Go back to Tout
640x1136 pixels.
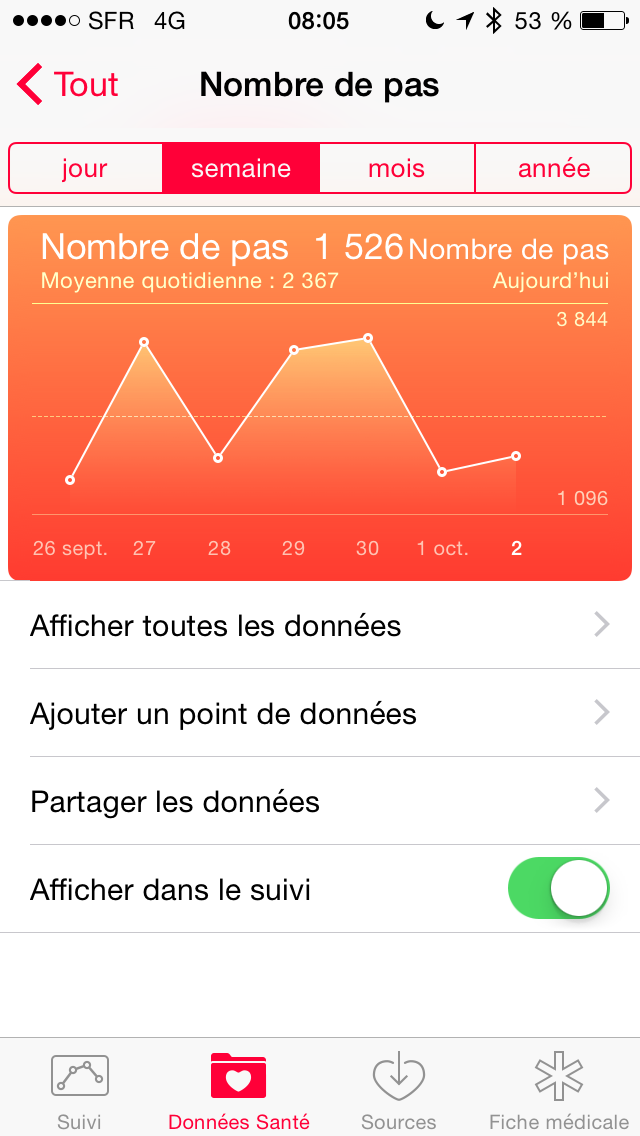[x=68, y=85]
